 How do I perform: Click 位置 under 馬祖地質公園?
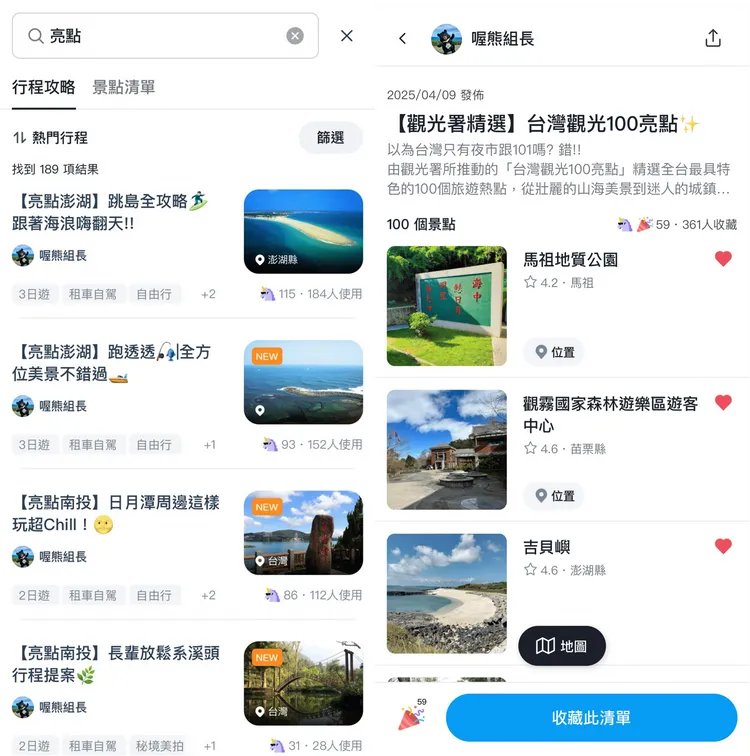tap(553, 351)
